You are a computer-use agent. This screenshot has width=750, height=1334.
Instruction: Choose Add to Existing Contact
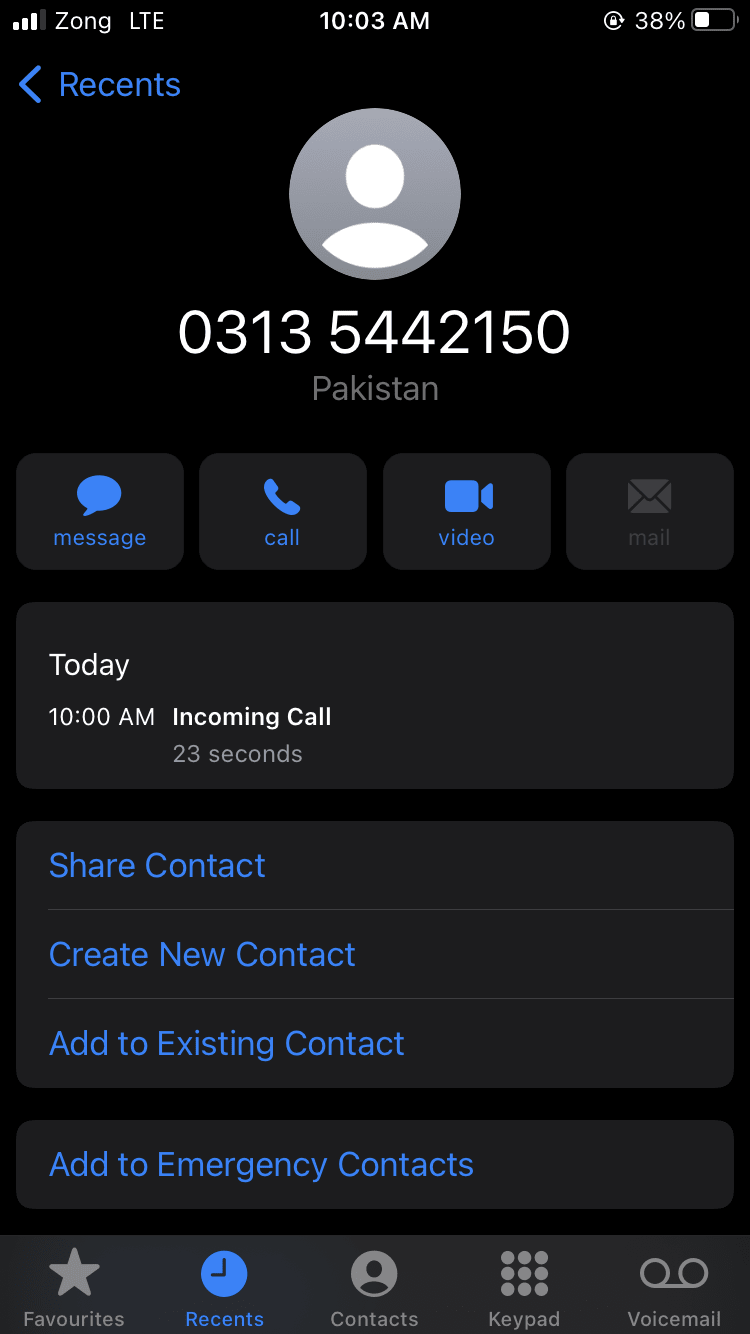227,1043
